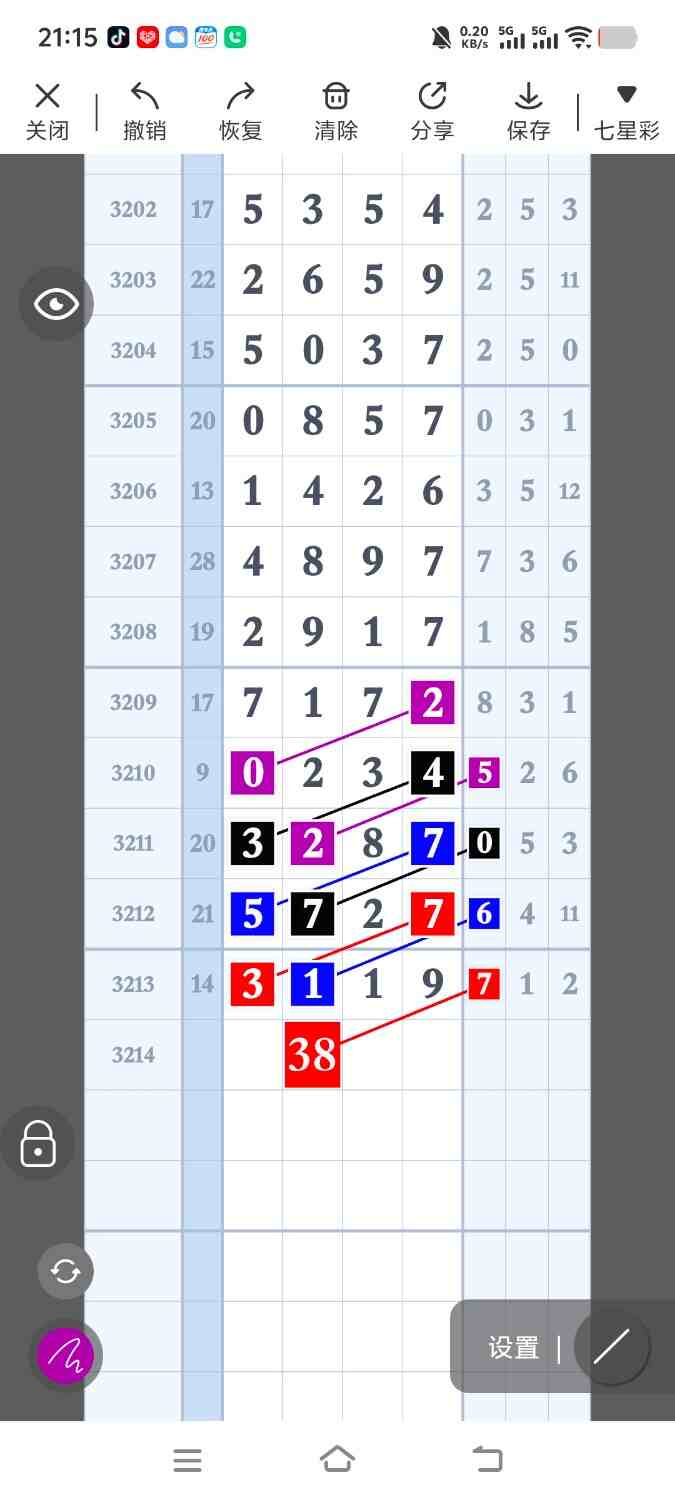Open the 七星彩 lottery type dropdown
The width and height of the screenshot is (675, 1500).
click(626, 111)
